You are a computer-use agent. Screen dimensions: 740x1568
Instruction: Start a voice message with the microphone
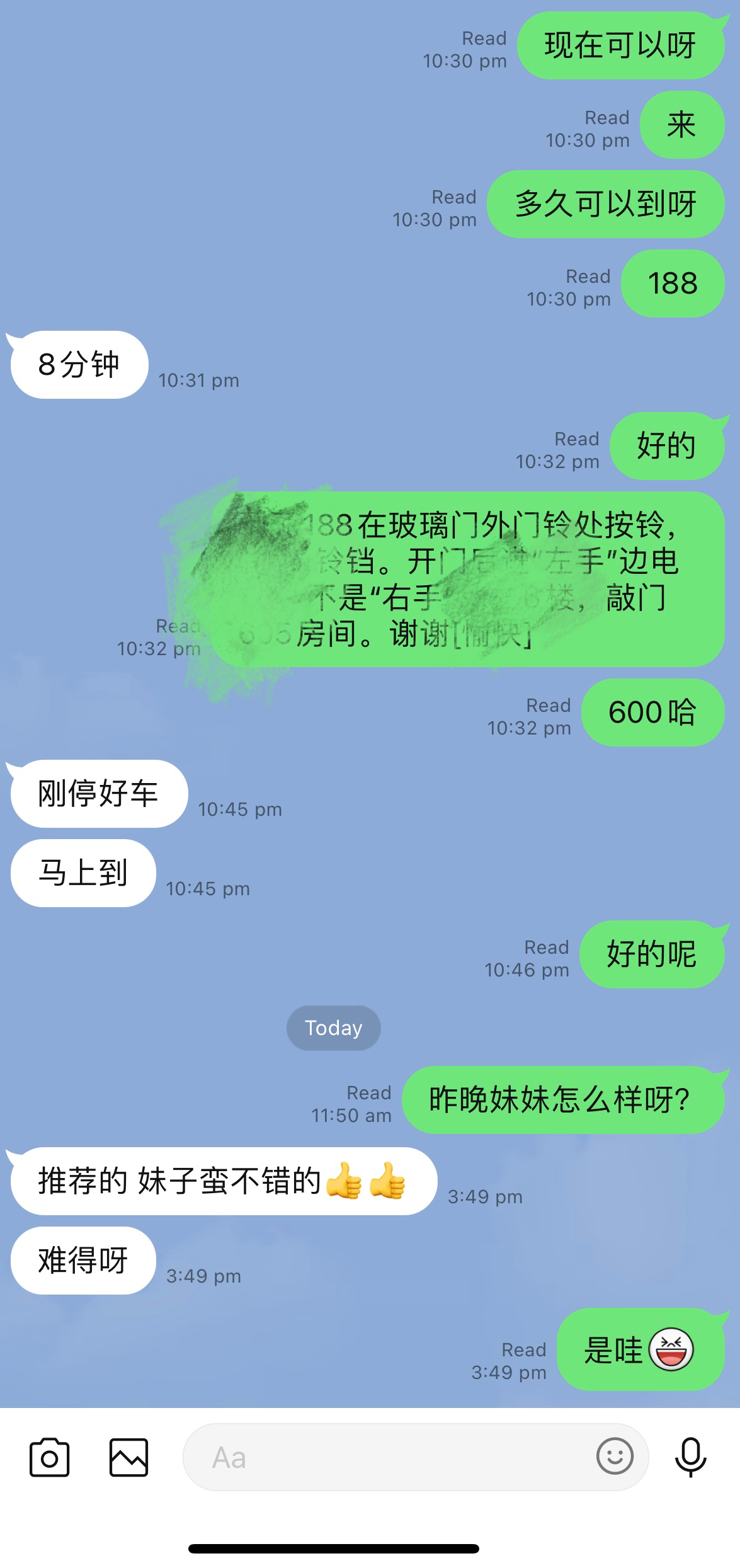click(691, 1457)
